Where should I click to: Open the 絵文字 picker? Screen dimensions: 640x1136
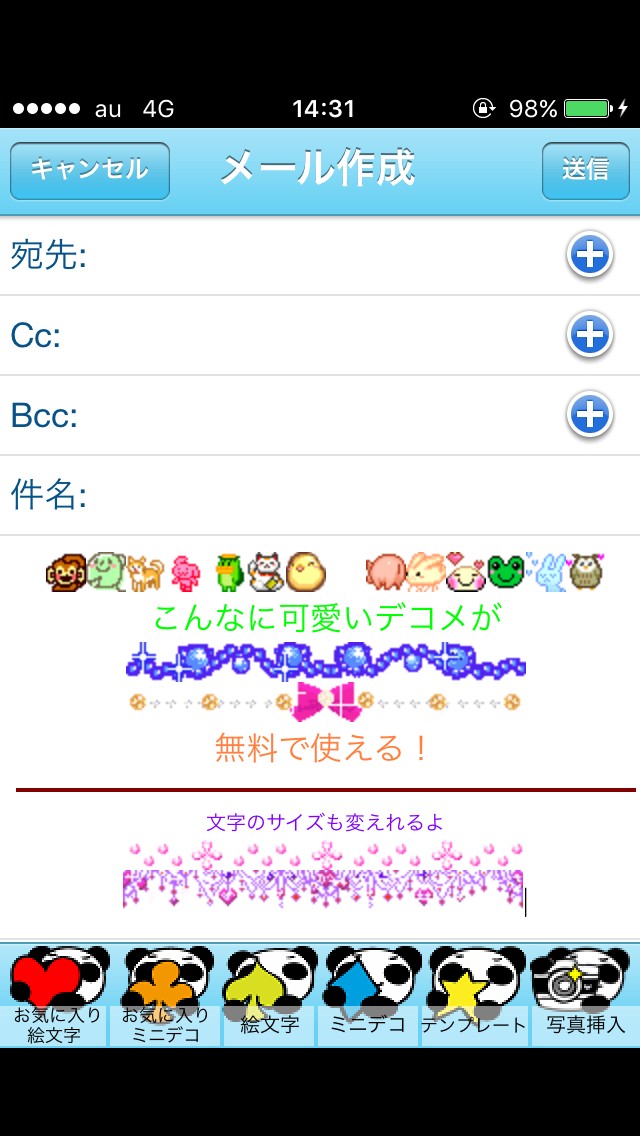pos(270,995)
